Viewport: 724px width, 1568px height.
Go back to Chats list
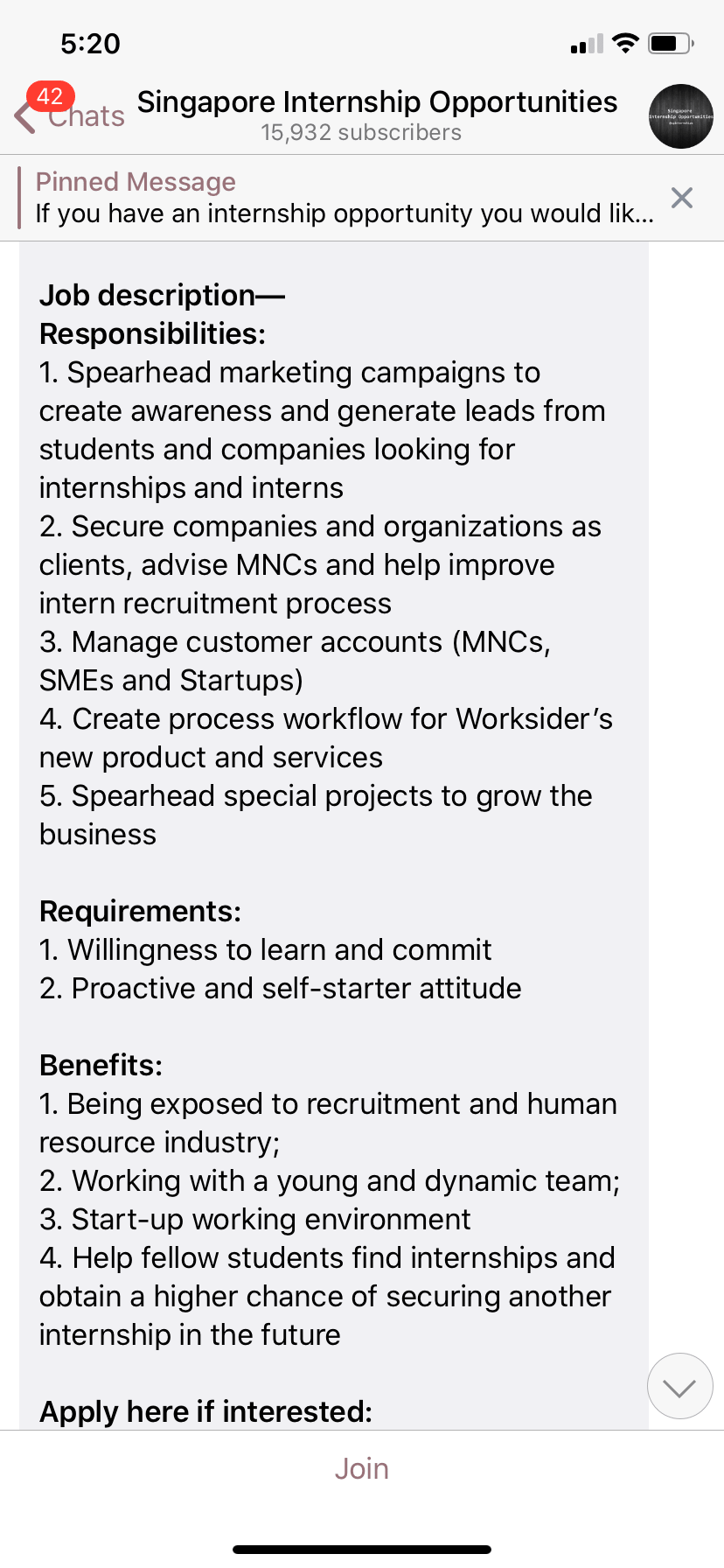coord(70,115)
